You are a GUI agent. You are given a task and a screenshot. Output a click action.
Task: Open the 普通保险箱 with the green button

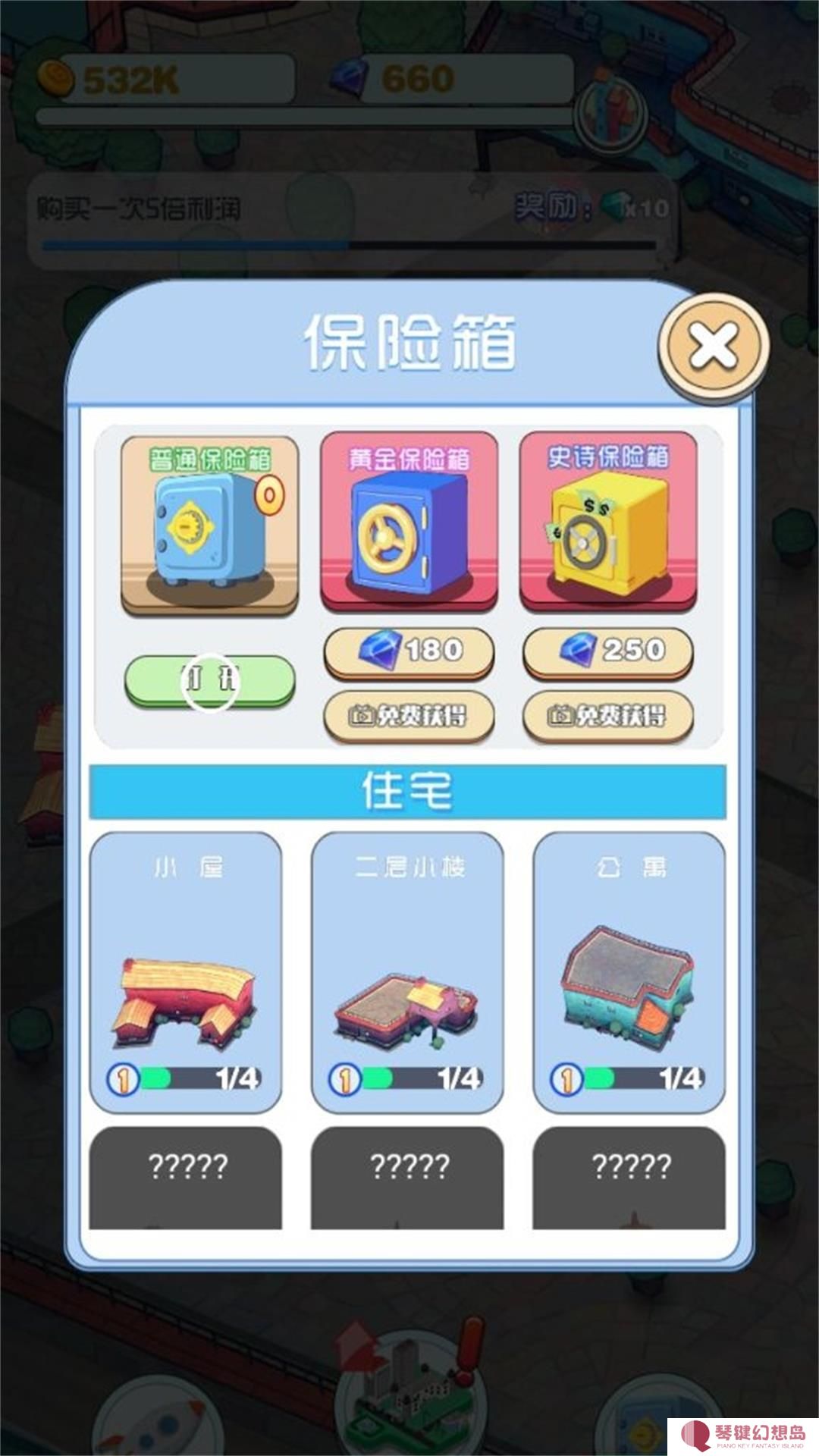210,680
